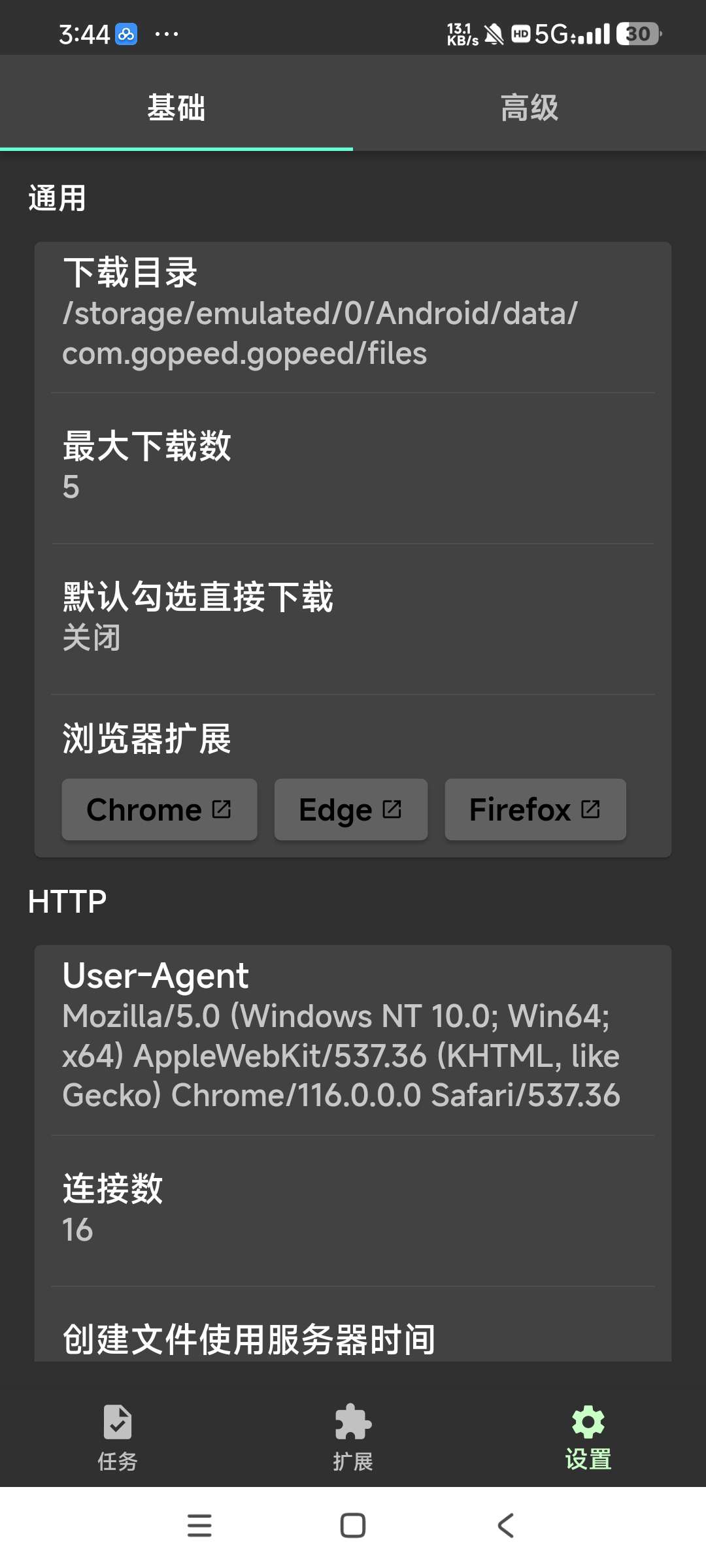Open recent apps from the navigation bar
This screenshot has width=706, height=1568.
pyautogui.click(x=199, y=1526)
